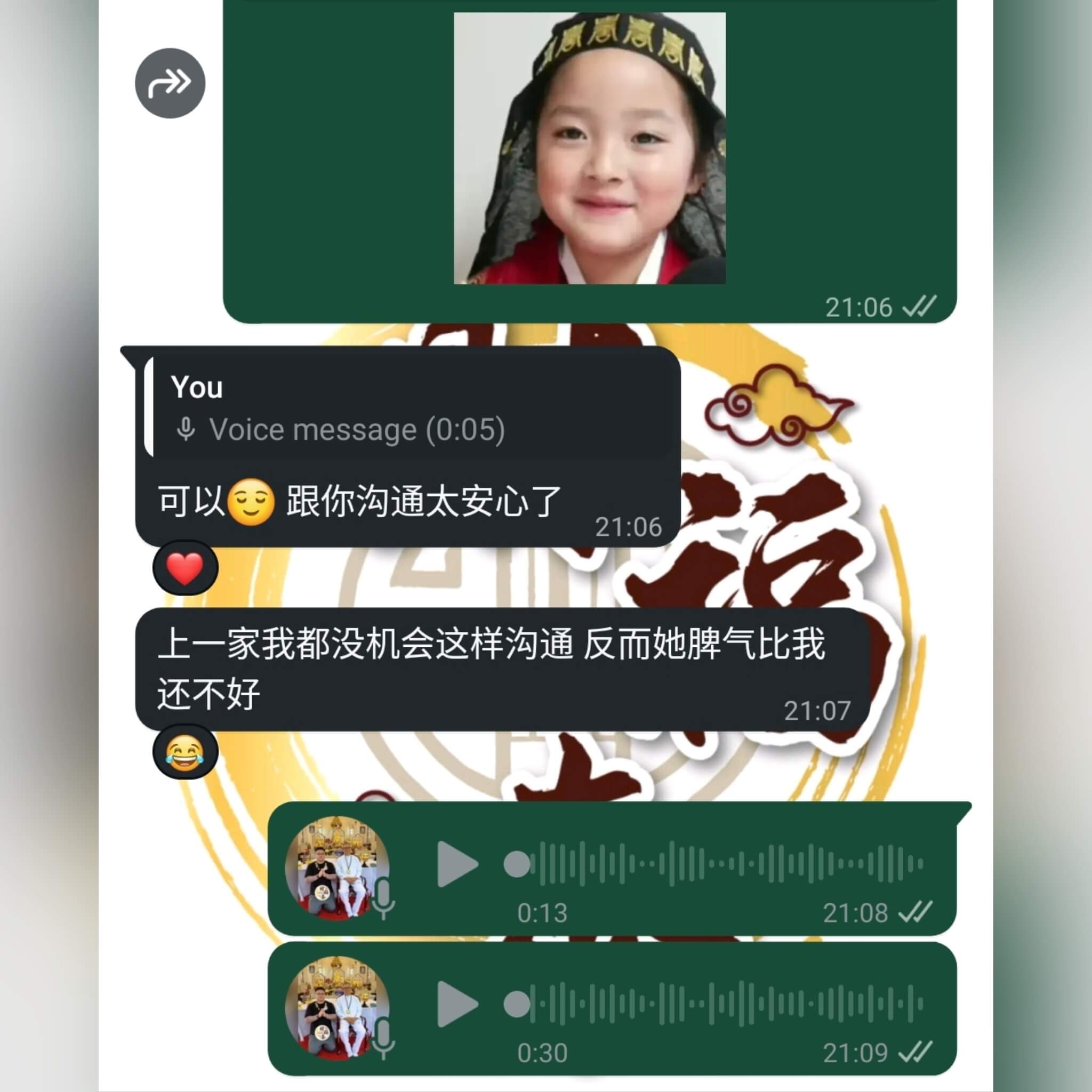View the laughing reaction on the 21:07 message
1092x1092 pixels.
point(186,752)
